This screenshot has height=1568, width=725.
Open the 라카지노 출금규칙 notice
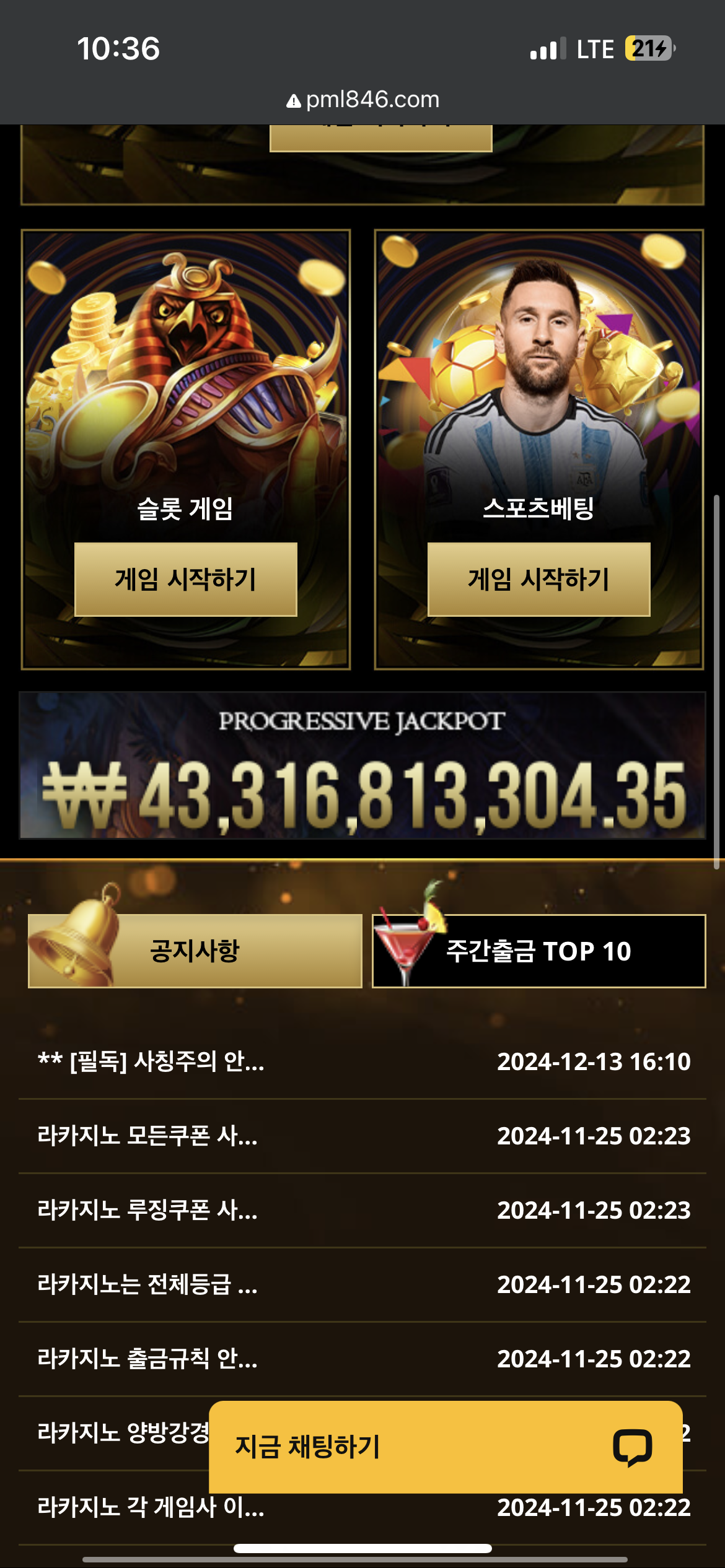(362, 1359)
